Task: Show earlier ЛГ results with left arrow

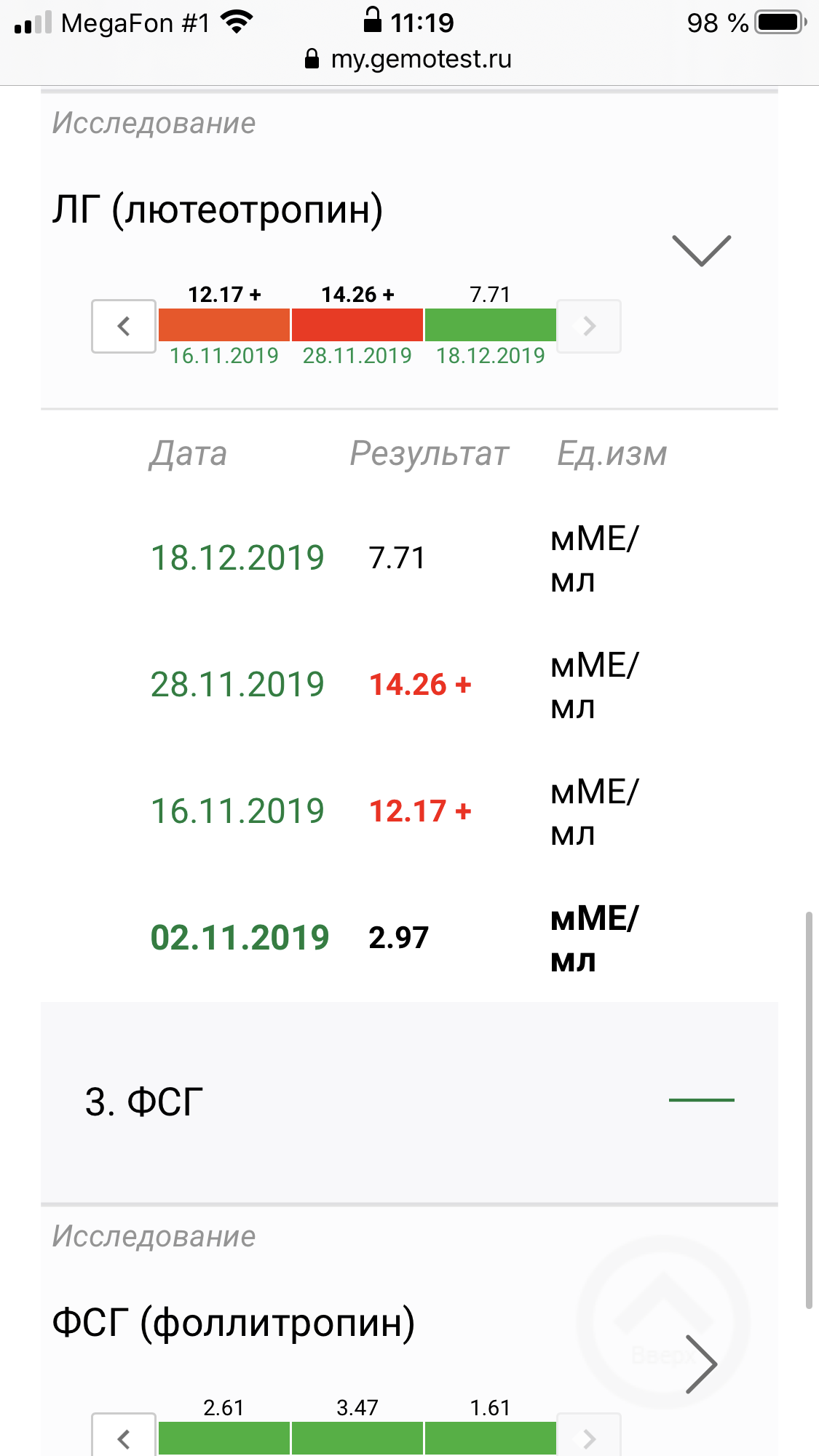Action: coord(124,326)
